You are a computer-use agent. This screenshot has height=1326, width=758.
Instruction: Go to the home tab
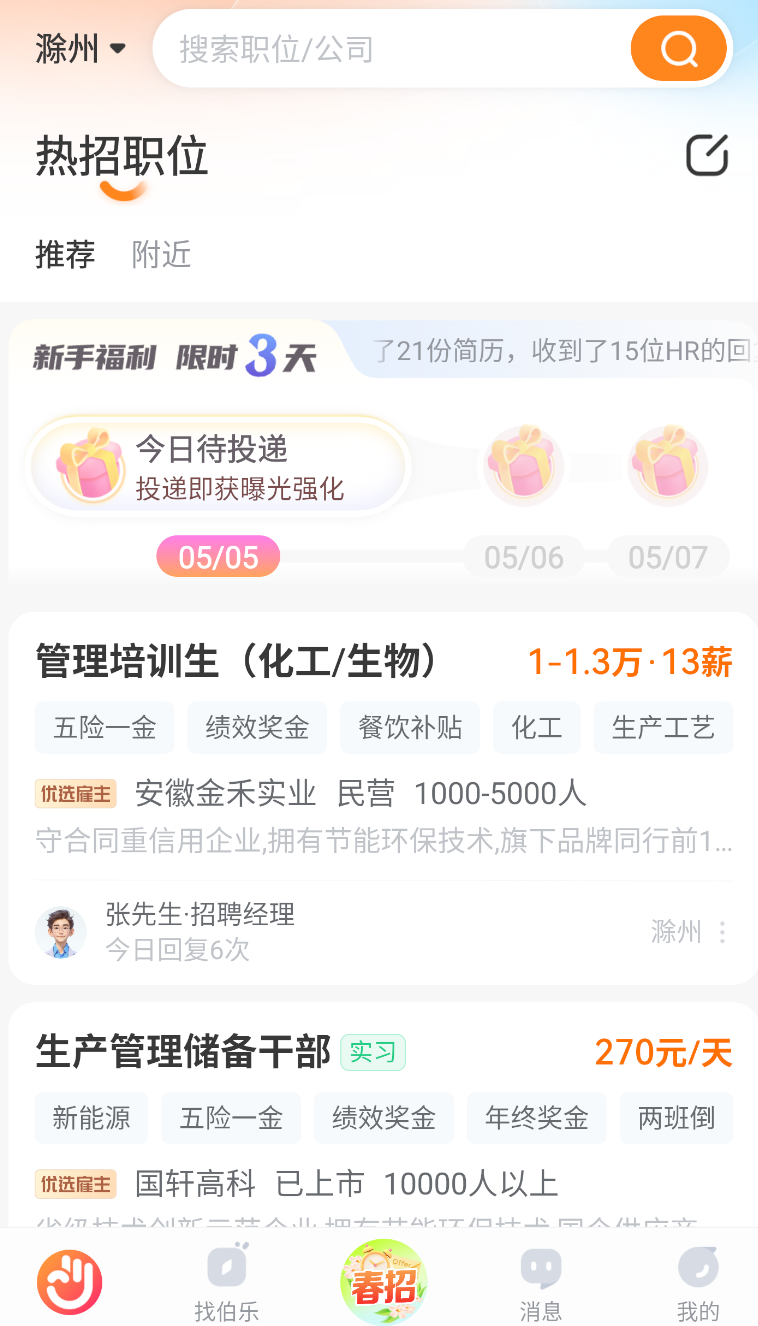[70, 1282]
